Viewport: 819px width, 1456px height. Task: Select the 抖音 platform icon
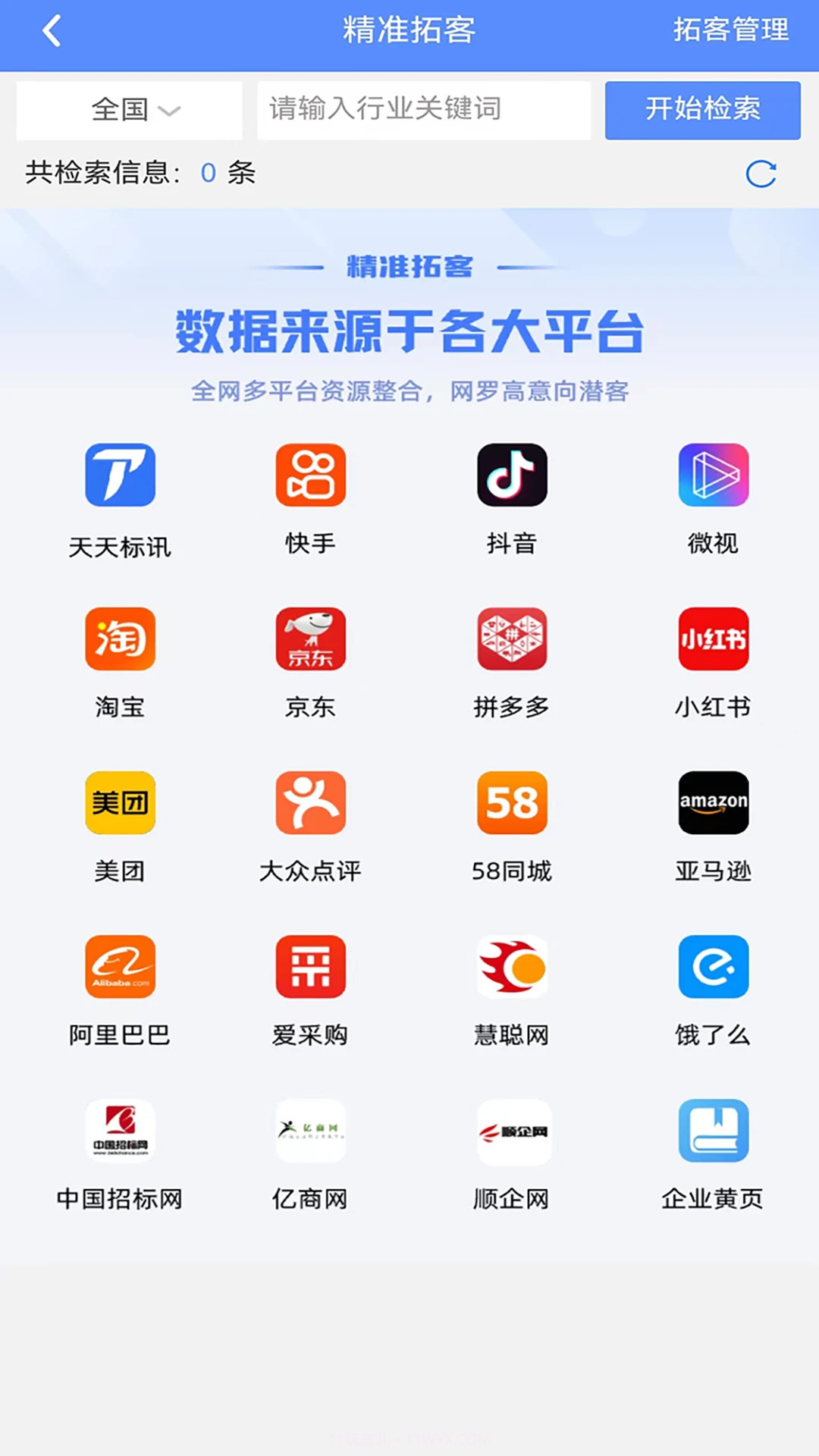[512, 474]
